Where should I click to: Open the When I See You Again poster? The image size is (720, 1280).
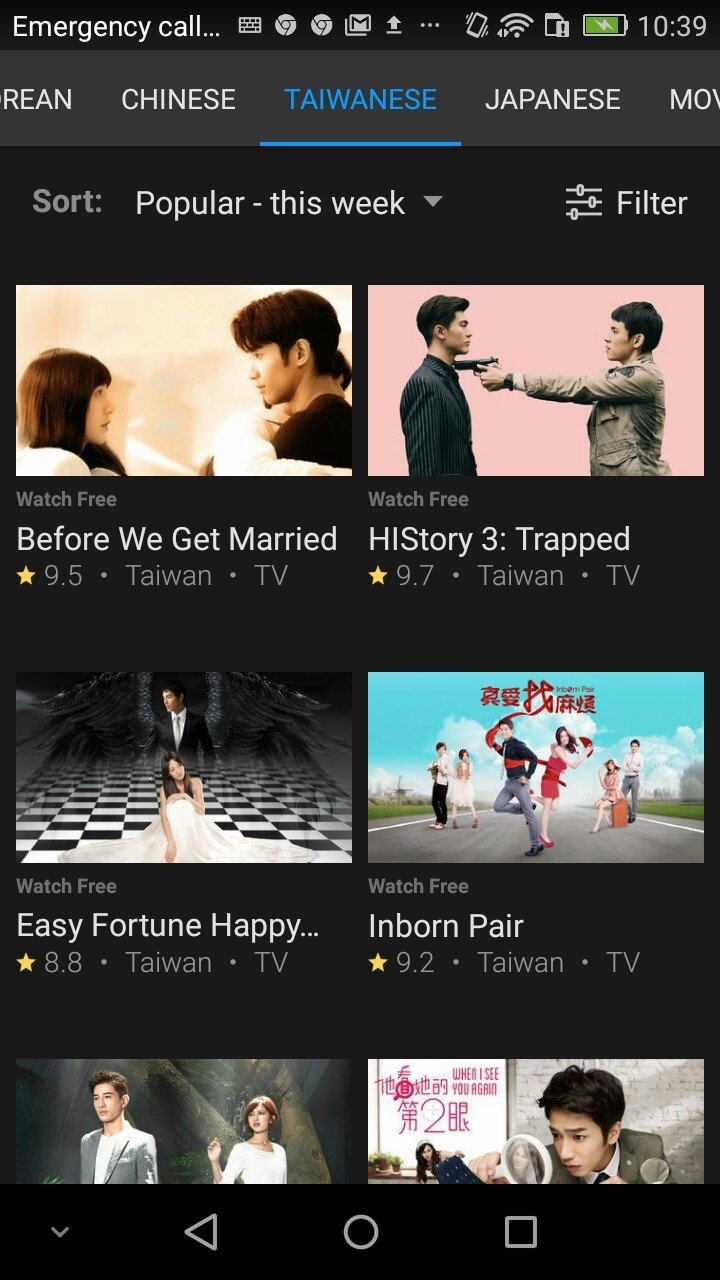(x=536, y=1121)
